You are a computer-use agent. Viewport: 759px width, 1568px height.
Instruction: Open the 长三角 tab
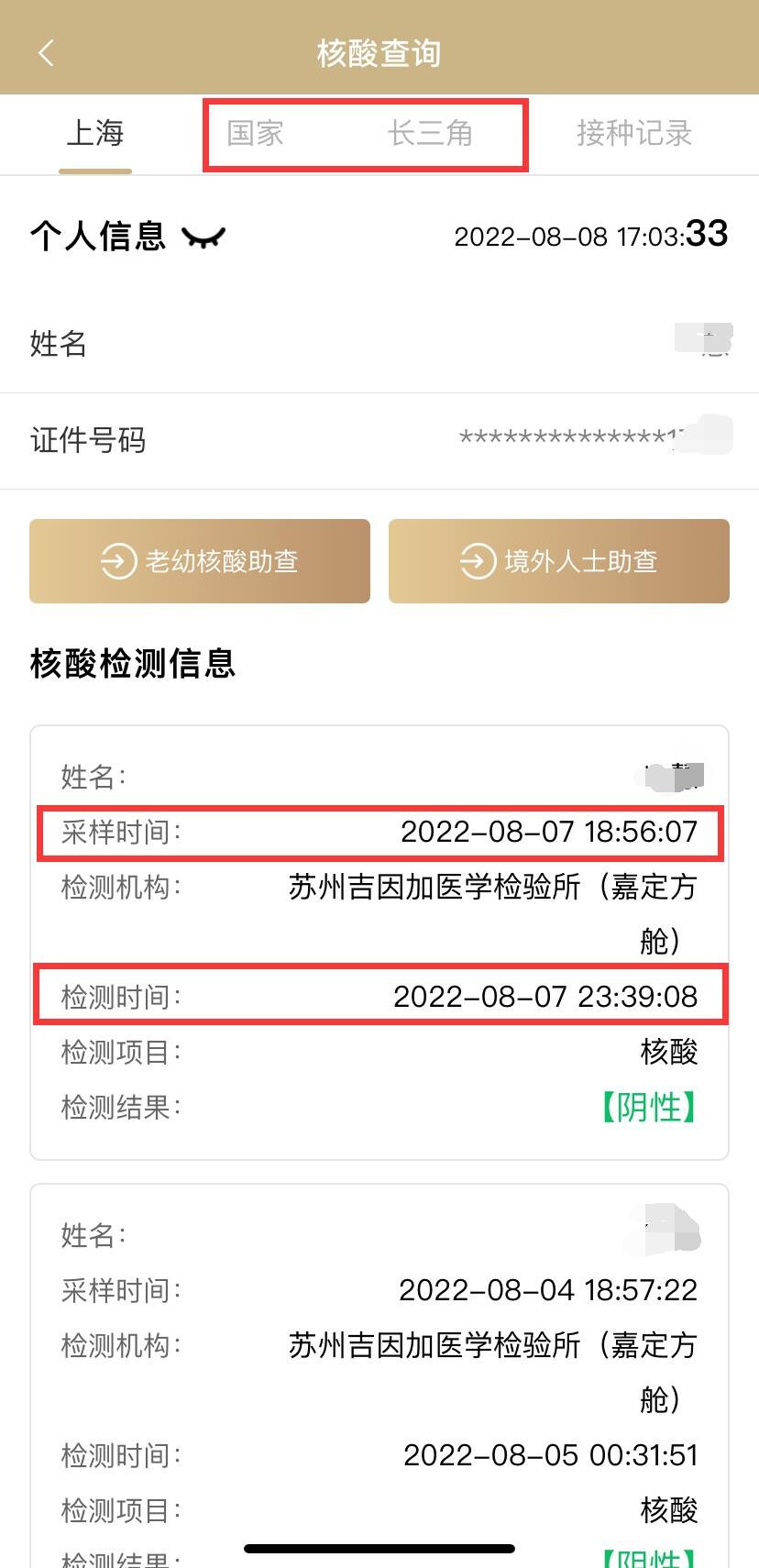point(430,134)
